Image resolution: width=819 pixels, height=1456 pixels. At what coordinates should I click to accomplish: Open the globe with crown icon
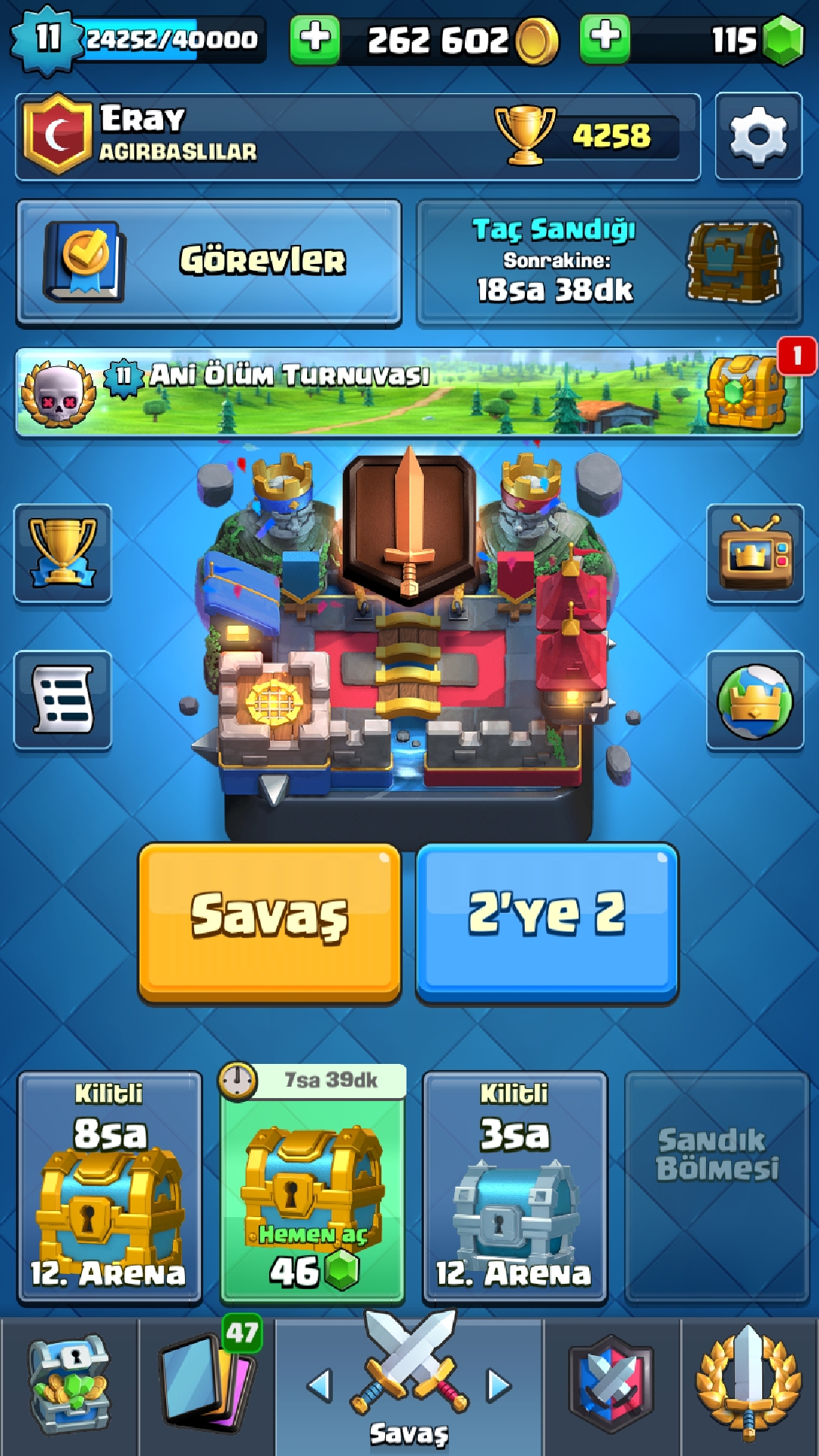click(755, 700)
